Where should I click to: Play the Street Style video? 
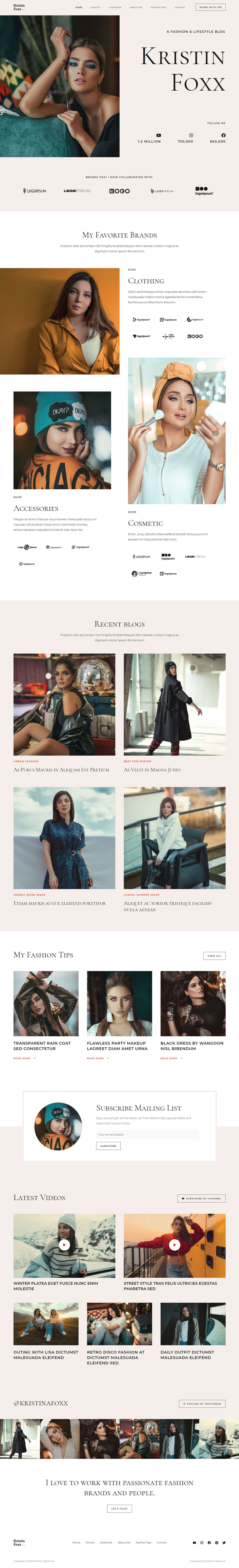pos(174,1245)
